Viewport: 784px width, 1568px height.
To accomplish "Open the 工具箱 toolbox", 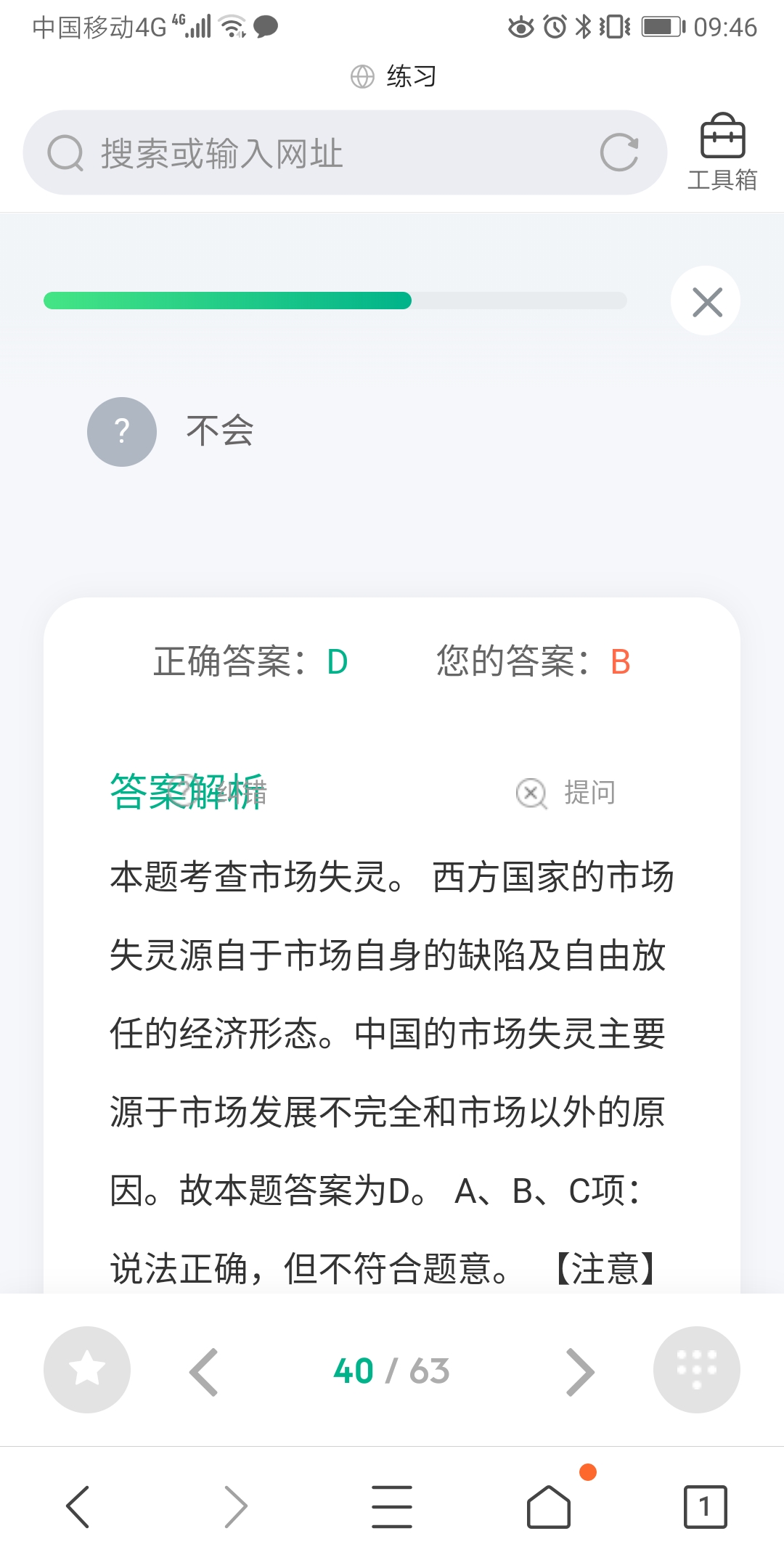I will coord(722,152).
